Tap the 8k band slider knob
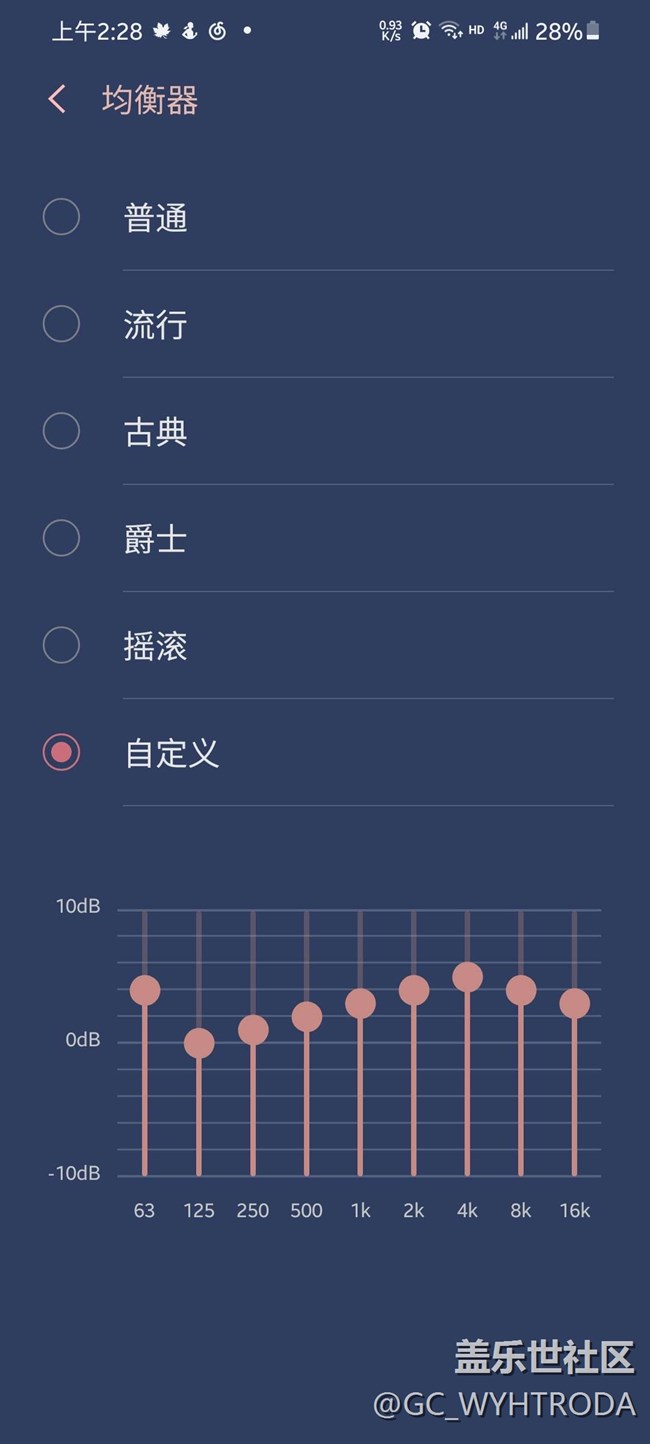Screen dimensions: 650x1444 tap(521, 990)
